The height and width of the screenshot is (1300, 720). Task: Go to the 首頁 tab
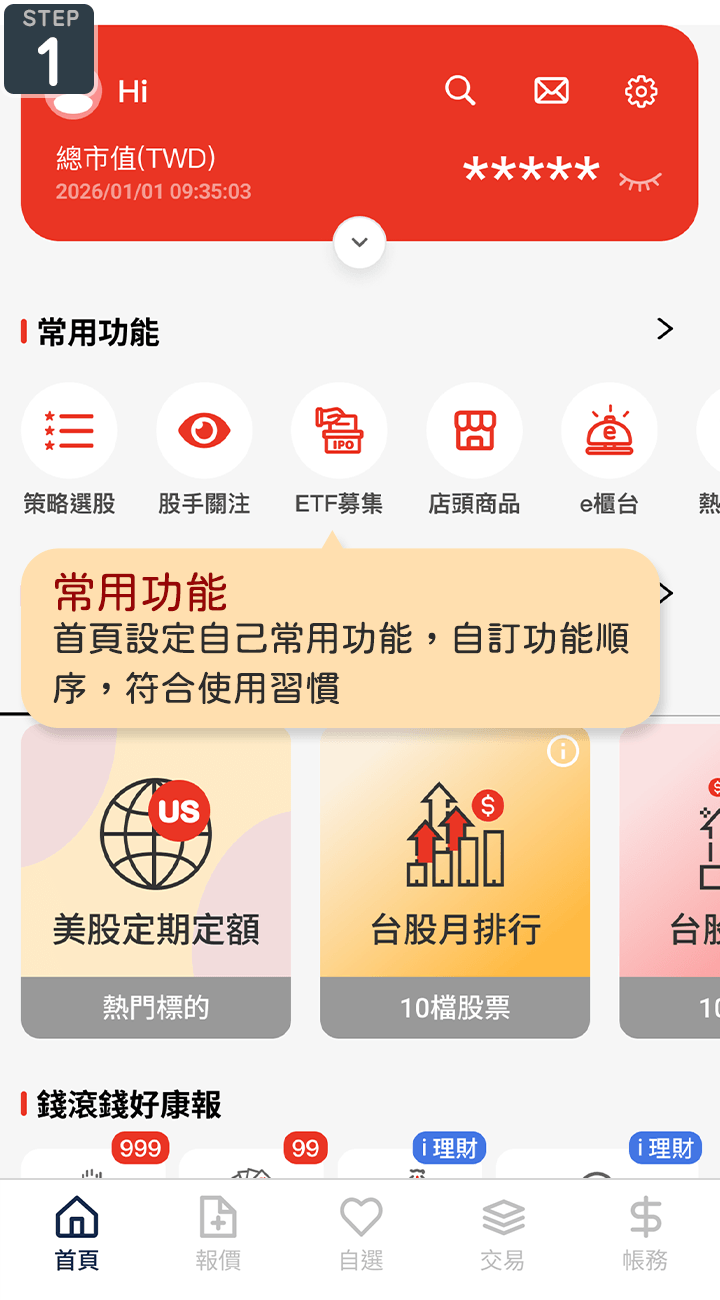coord(77,1234)
